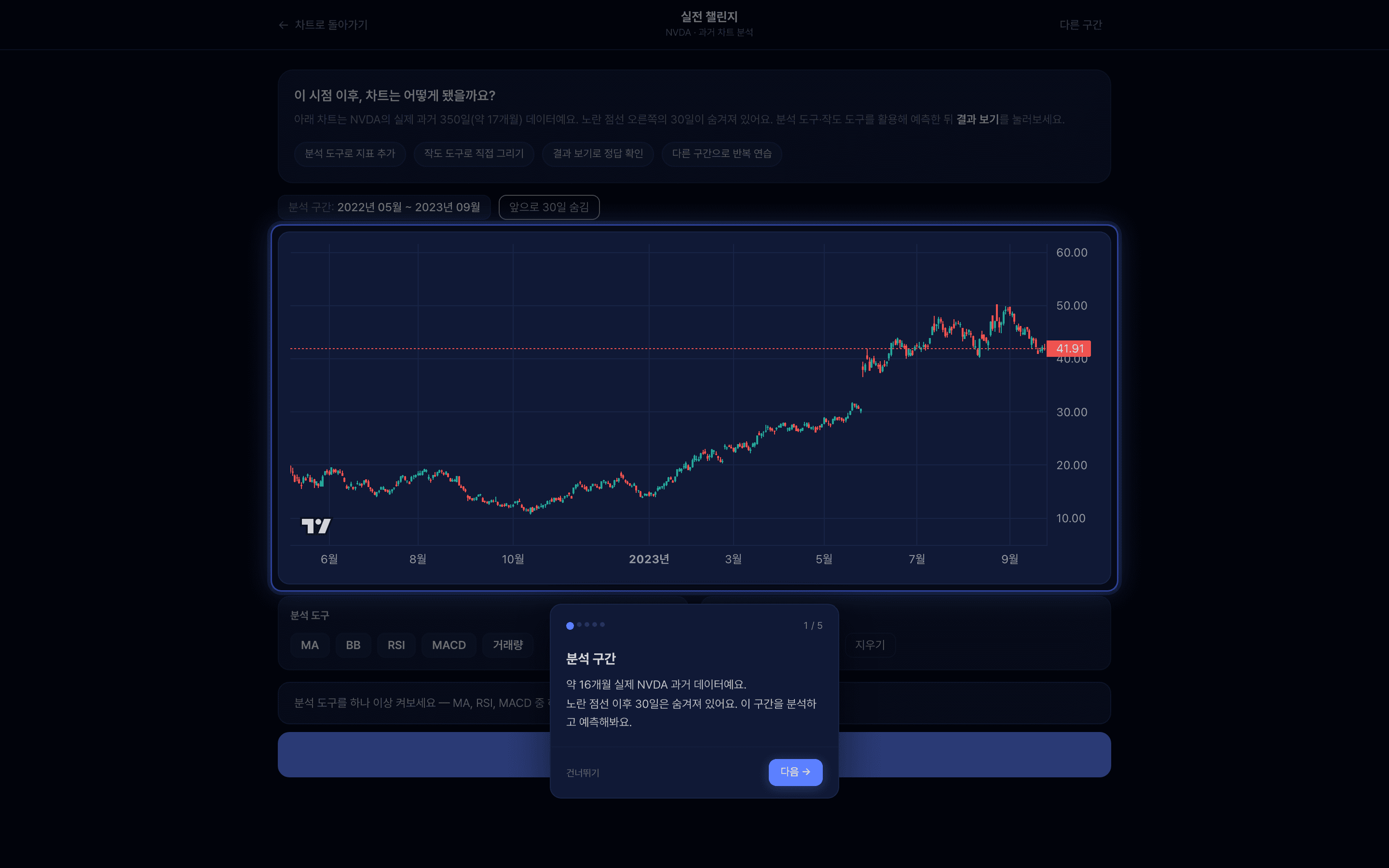Toggle the RSI indicator
1389x868 pixels.
(396, 645)
